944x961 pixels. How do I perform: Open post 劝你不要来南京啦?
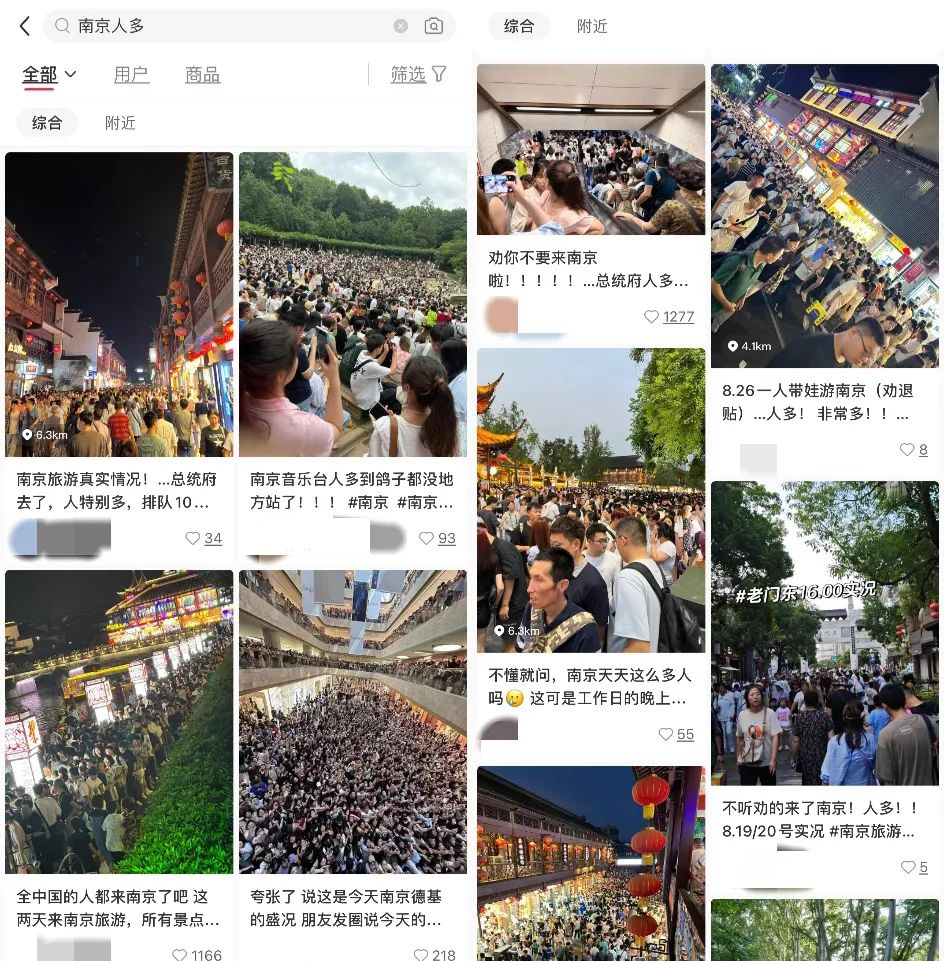[x=590, y=150]
